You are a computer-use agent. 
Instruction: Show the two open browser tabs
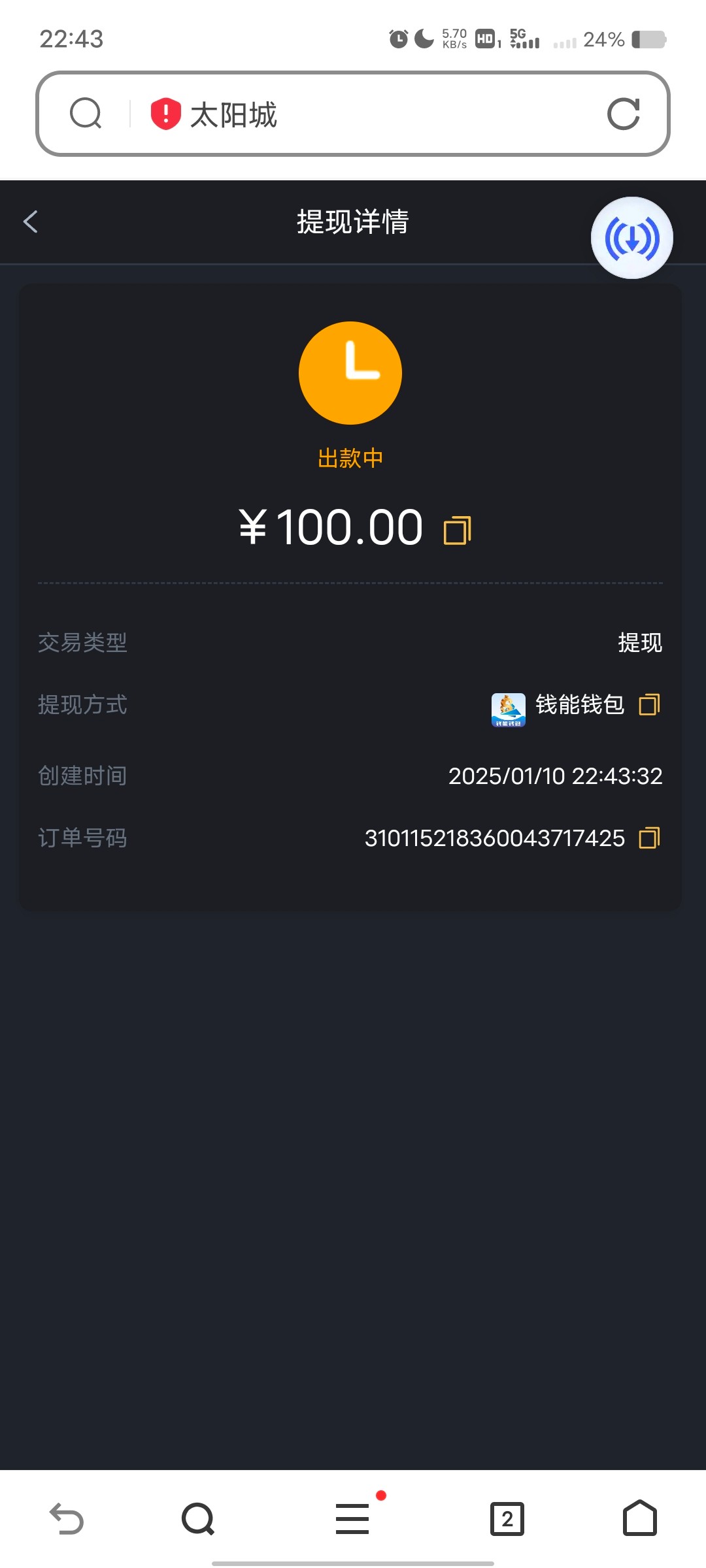507,1518
